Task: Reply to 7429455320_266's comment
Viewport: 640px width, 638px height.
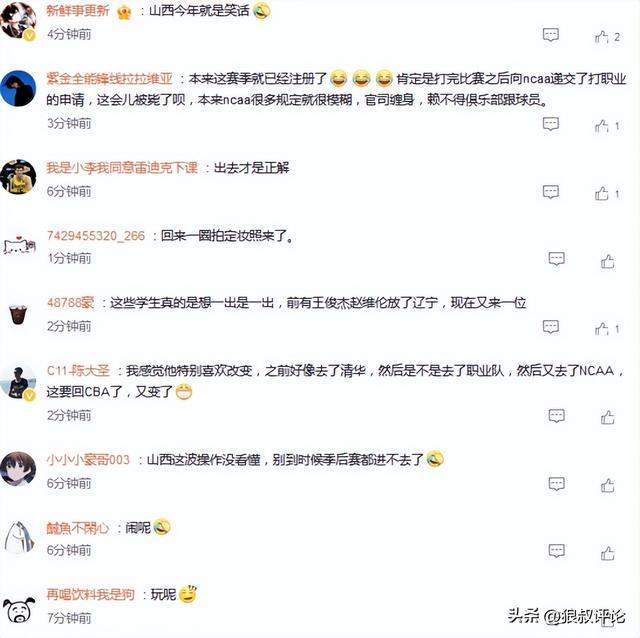Action: click(557, 259)
